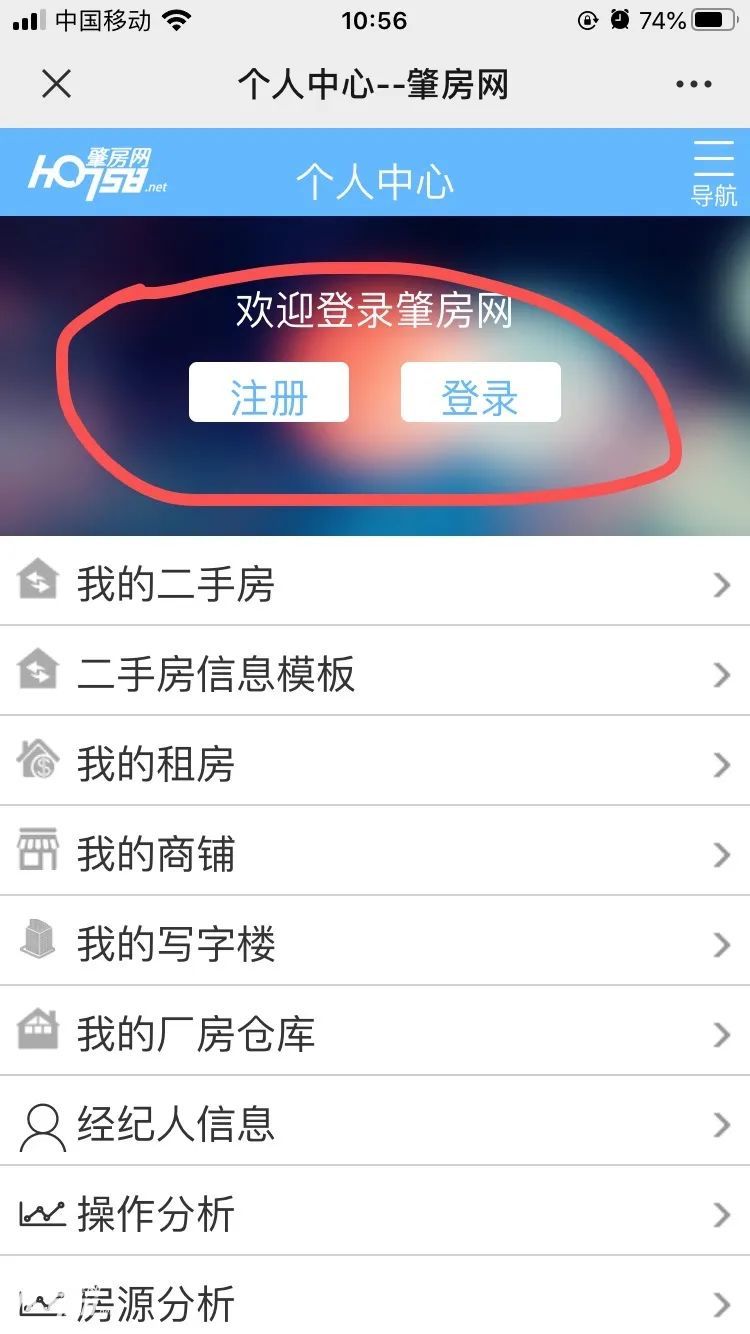Open the three-dot overflow menu
Viewport: 750px width, 1334px height.
[693, 84]
